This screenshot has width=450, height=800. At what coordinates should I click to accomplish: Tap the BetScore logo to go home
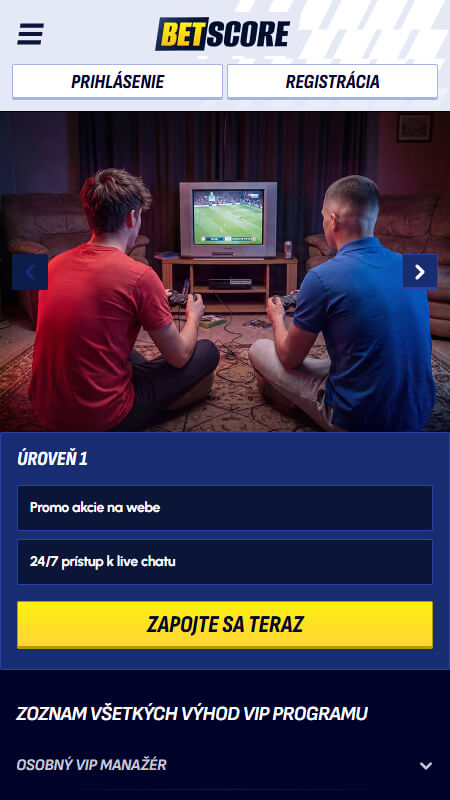point(223,34)
